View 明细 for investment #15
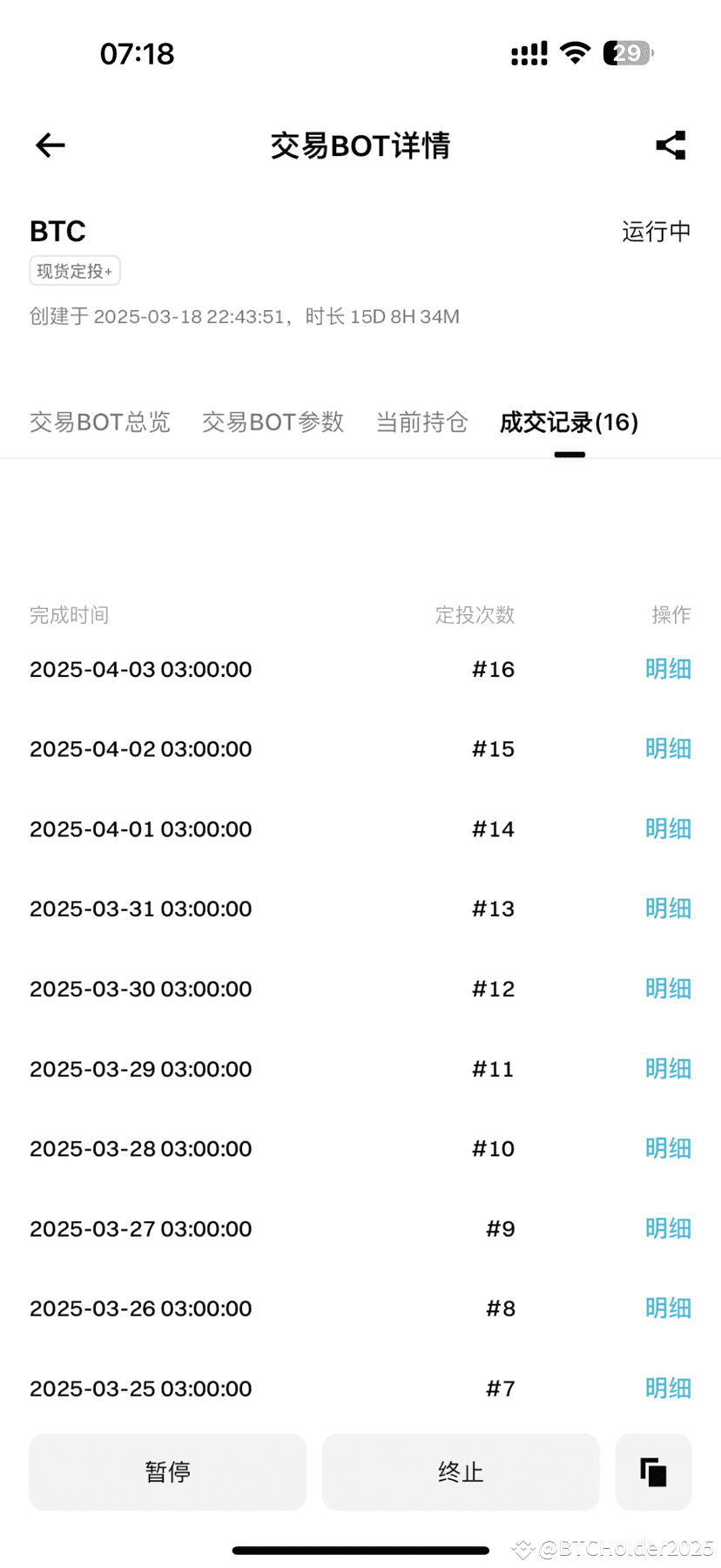 point(668,749)
